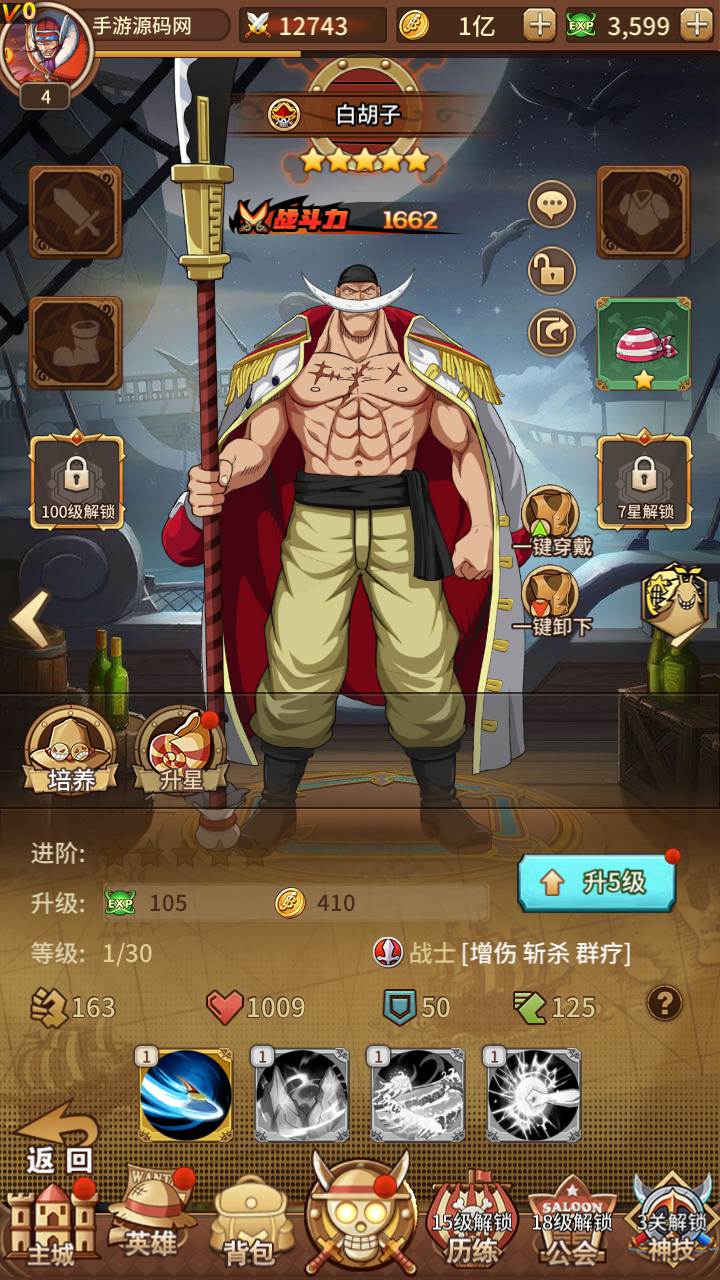The width and height of the screenshot is (720, 1280).
Task: Add EXP with the plus beside 3,599
Action: 696,25
